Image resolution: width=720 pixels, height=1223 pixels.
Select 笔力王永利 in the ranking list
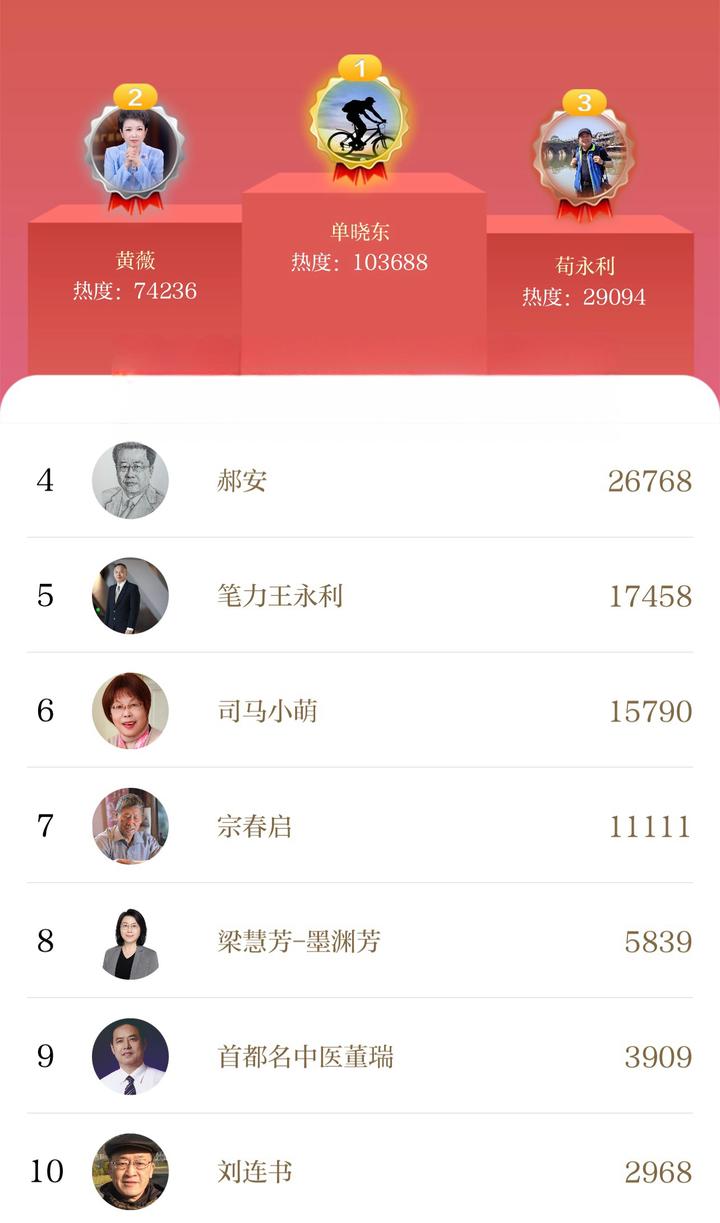pyautogui.click(x=280, y=596)
